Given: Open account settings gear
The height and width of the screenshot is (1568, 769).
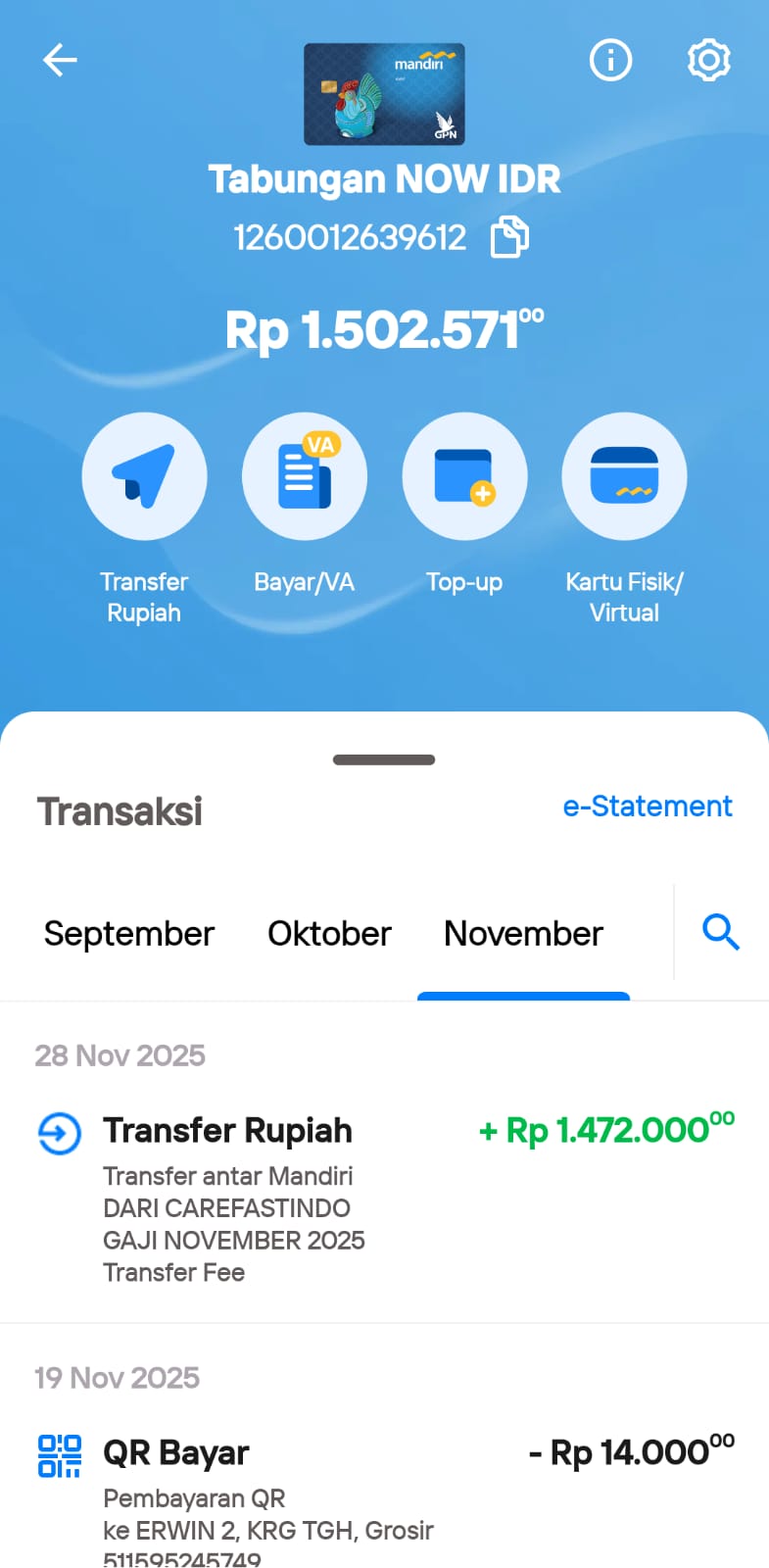Looking at the screenshot, I should click(708, 61).
